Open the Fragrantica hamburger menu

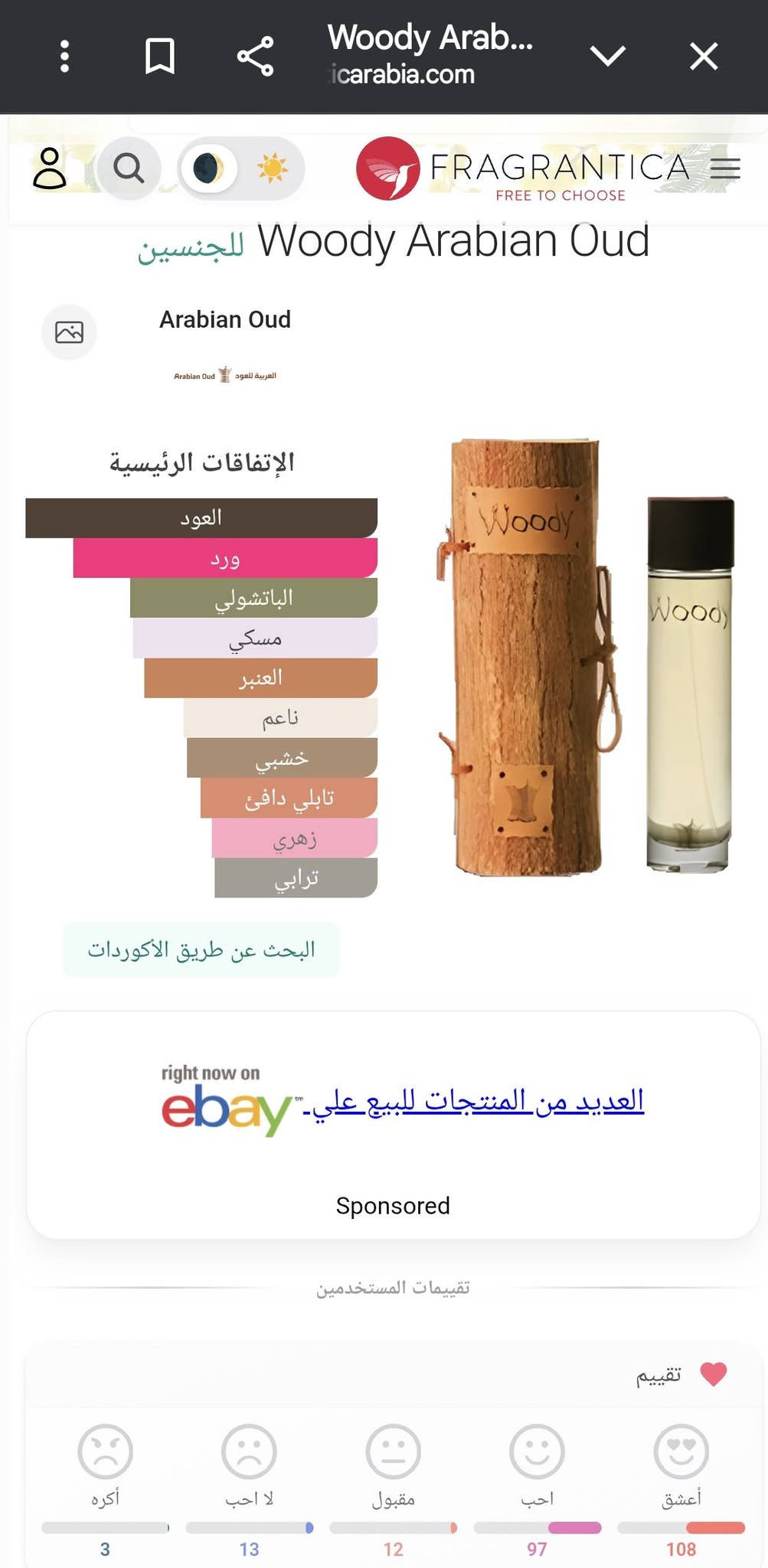click(724, 168)
